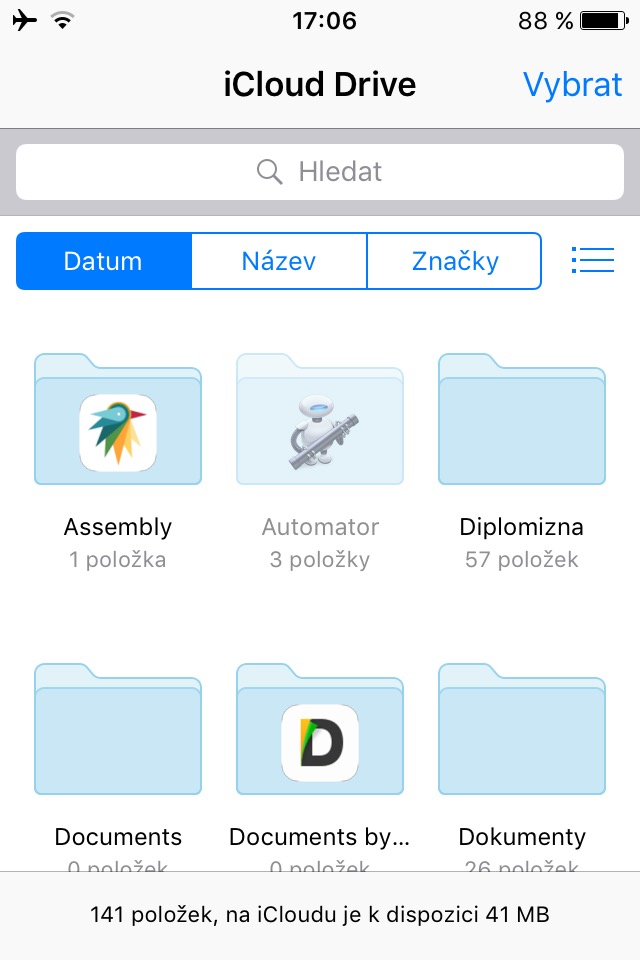Sort by Datum
Viewport: 640px width, 960px height.
[103, 261]
